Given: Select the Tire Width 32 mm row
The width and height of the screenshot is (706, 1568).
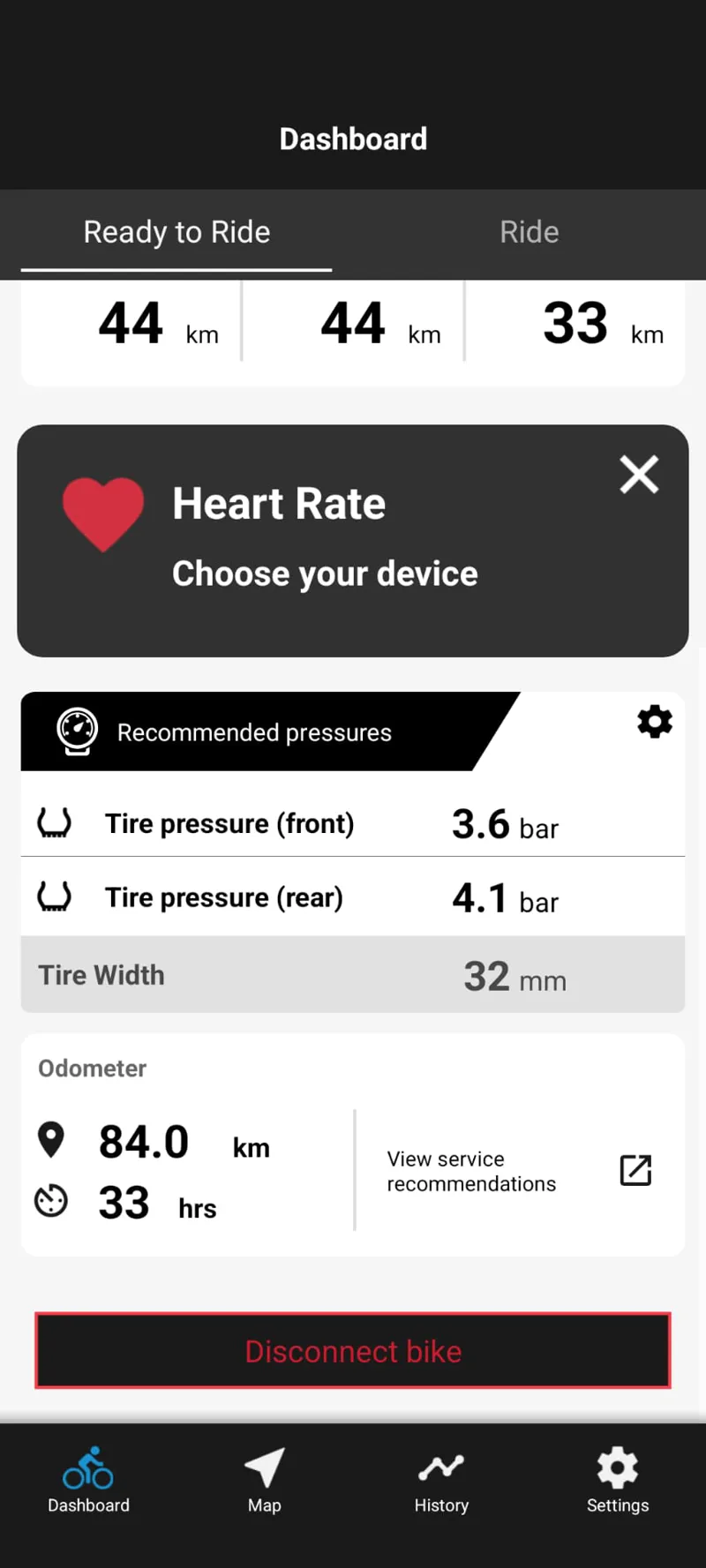Looking at the screenshot, I should [353, 974].
